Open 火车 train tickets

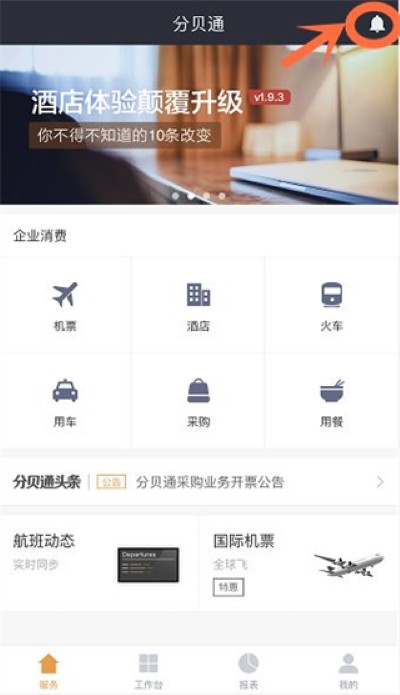(x=332, y=305)
